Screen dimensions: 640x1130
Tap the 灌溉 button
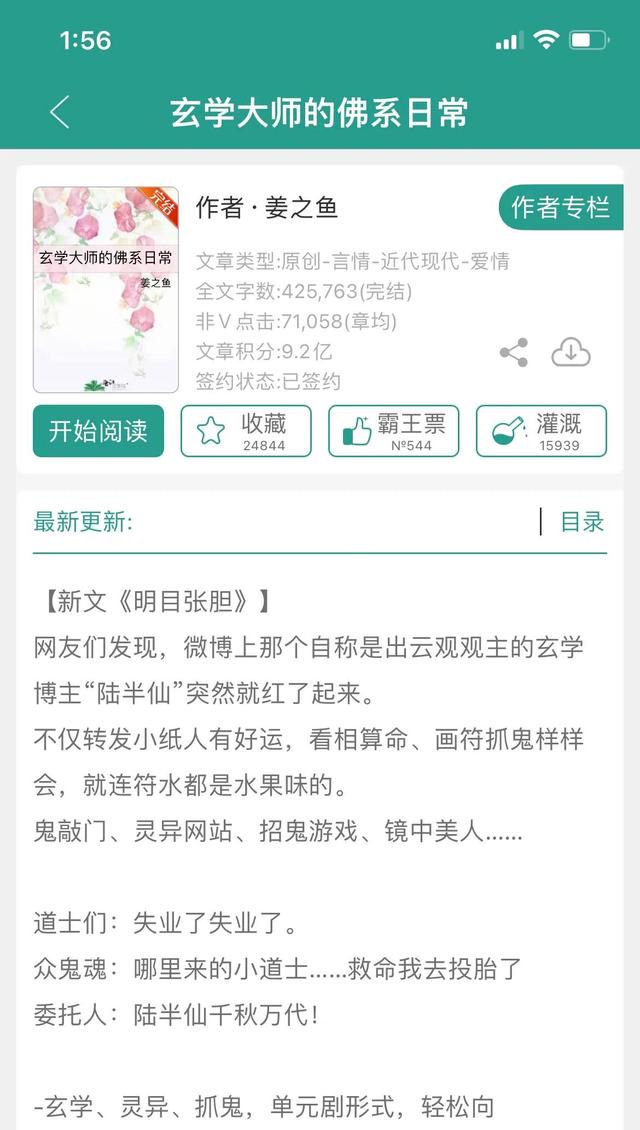coord(541,431)
